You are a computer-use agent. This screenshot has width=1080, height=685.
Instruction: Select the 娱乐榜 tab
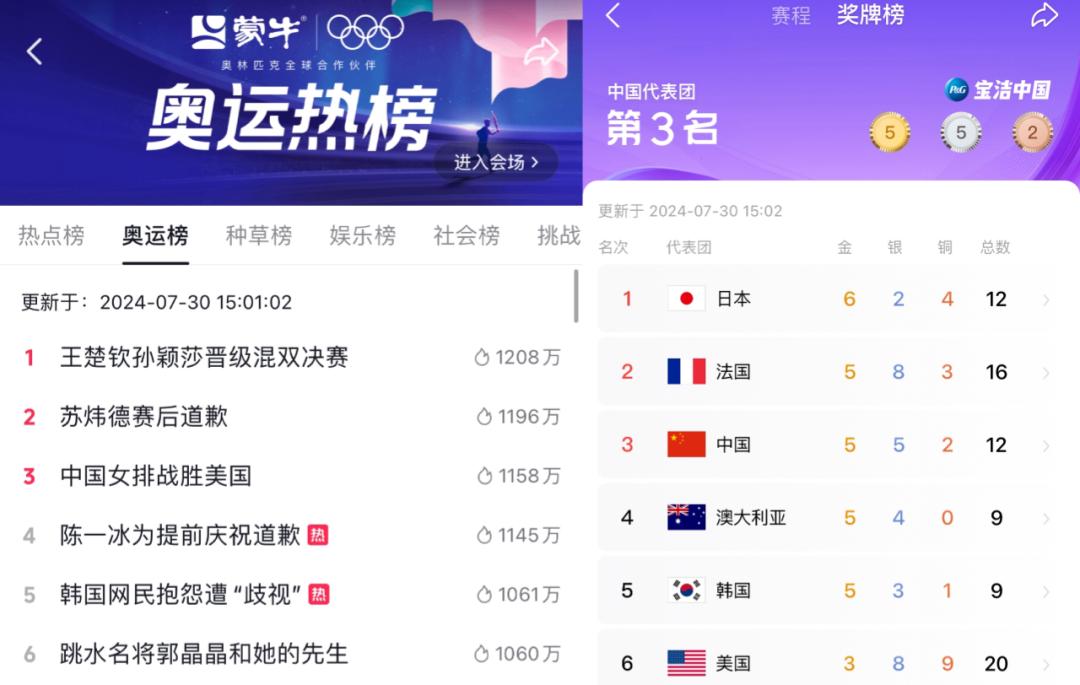(x=362, y=235)
